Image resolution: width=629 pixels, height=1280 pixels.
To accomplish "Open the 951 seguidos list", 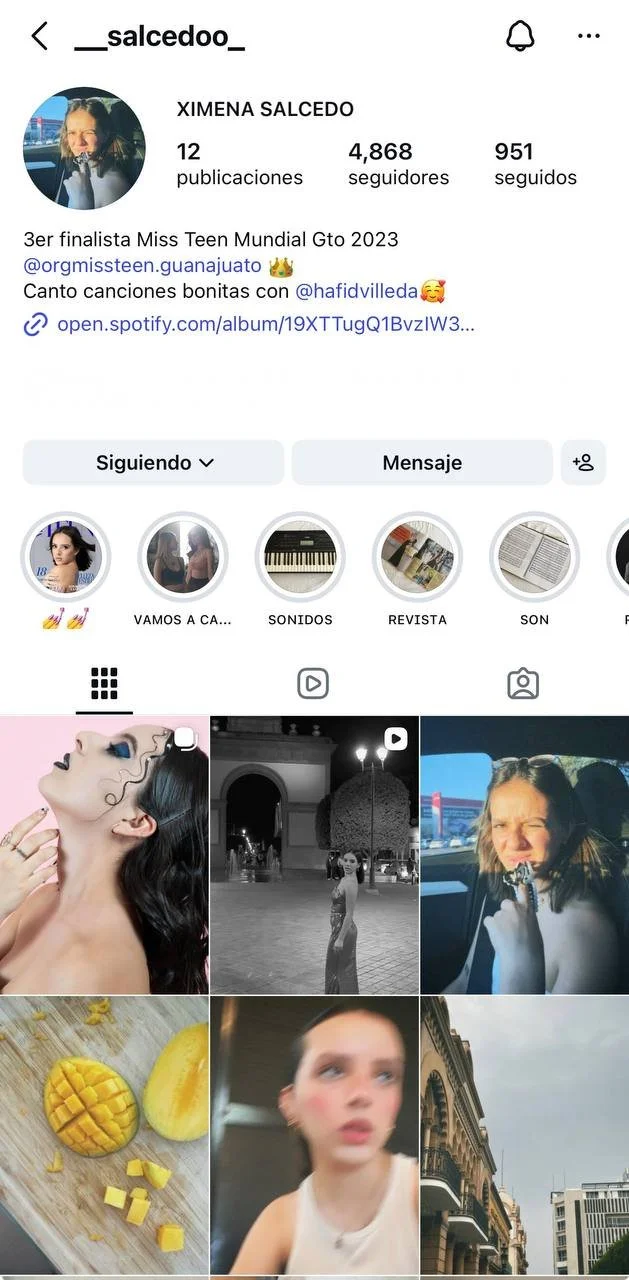I will tap(535, 164).
